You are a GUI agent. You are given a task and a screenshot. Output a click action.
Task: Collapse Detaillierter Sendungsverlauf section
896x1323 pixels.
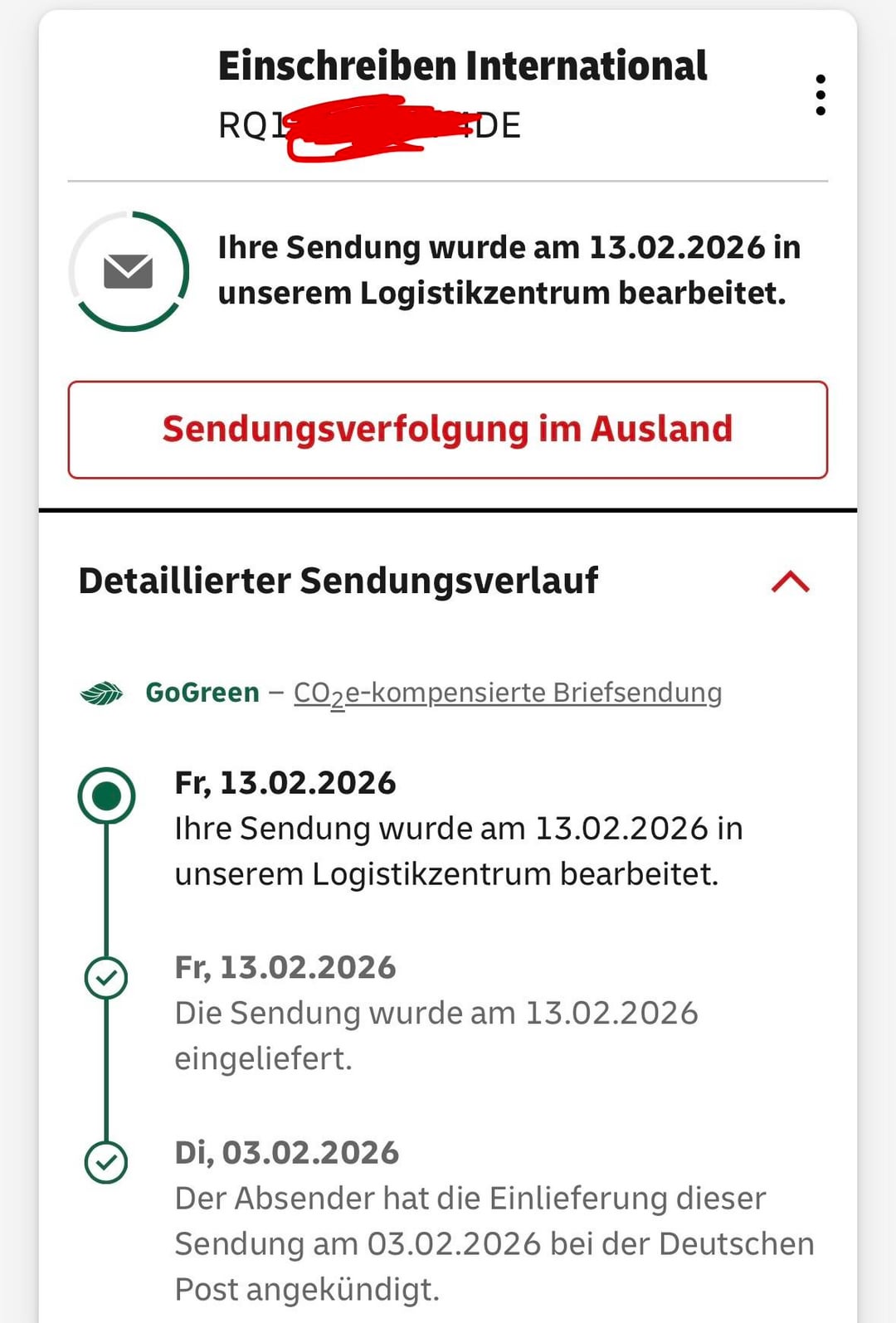[x=790, y=581]
